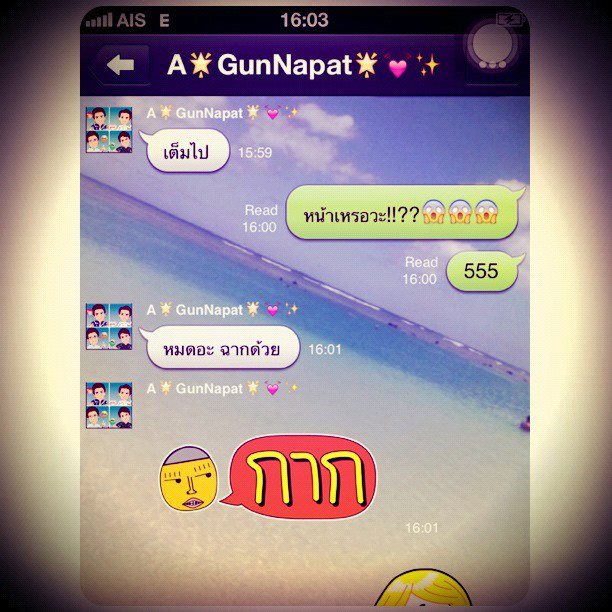Open GunNapat's avatar beside the 15:59 message
Image resolution: width=612 pixels, height=612 pixels.
[x=110, y=129]
